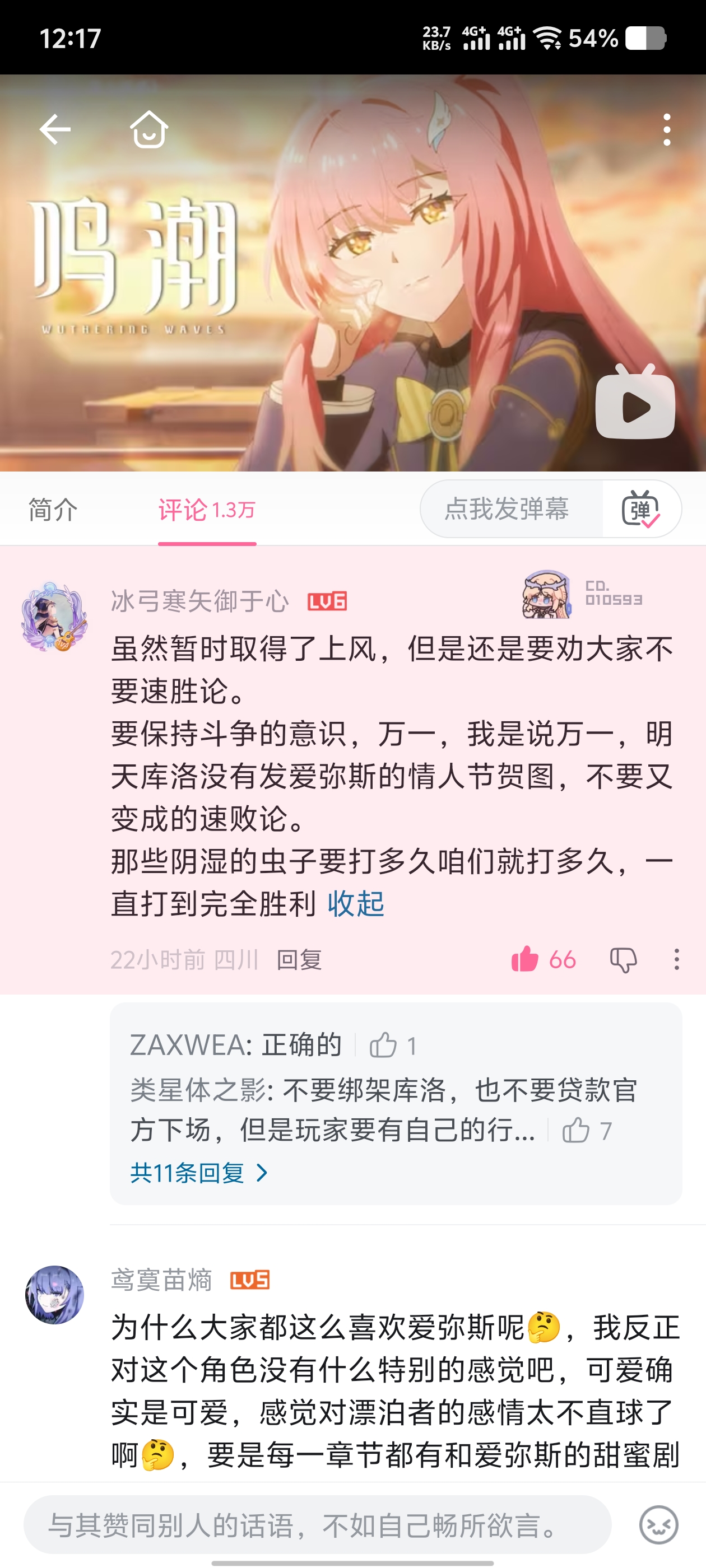Collapse the comment via 收起

point(356,903)
